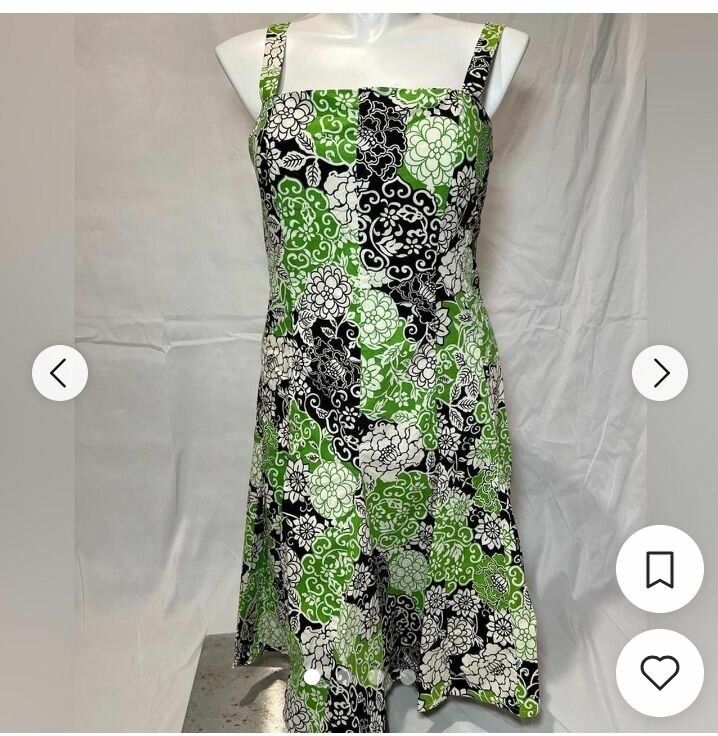The height and width of the screenshot is (736, 718).
Task: Like this listing with the heart
Action: [x=660, y=673]
